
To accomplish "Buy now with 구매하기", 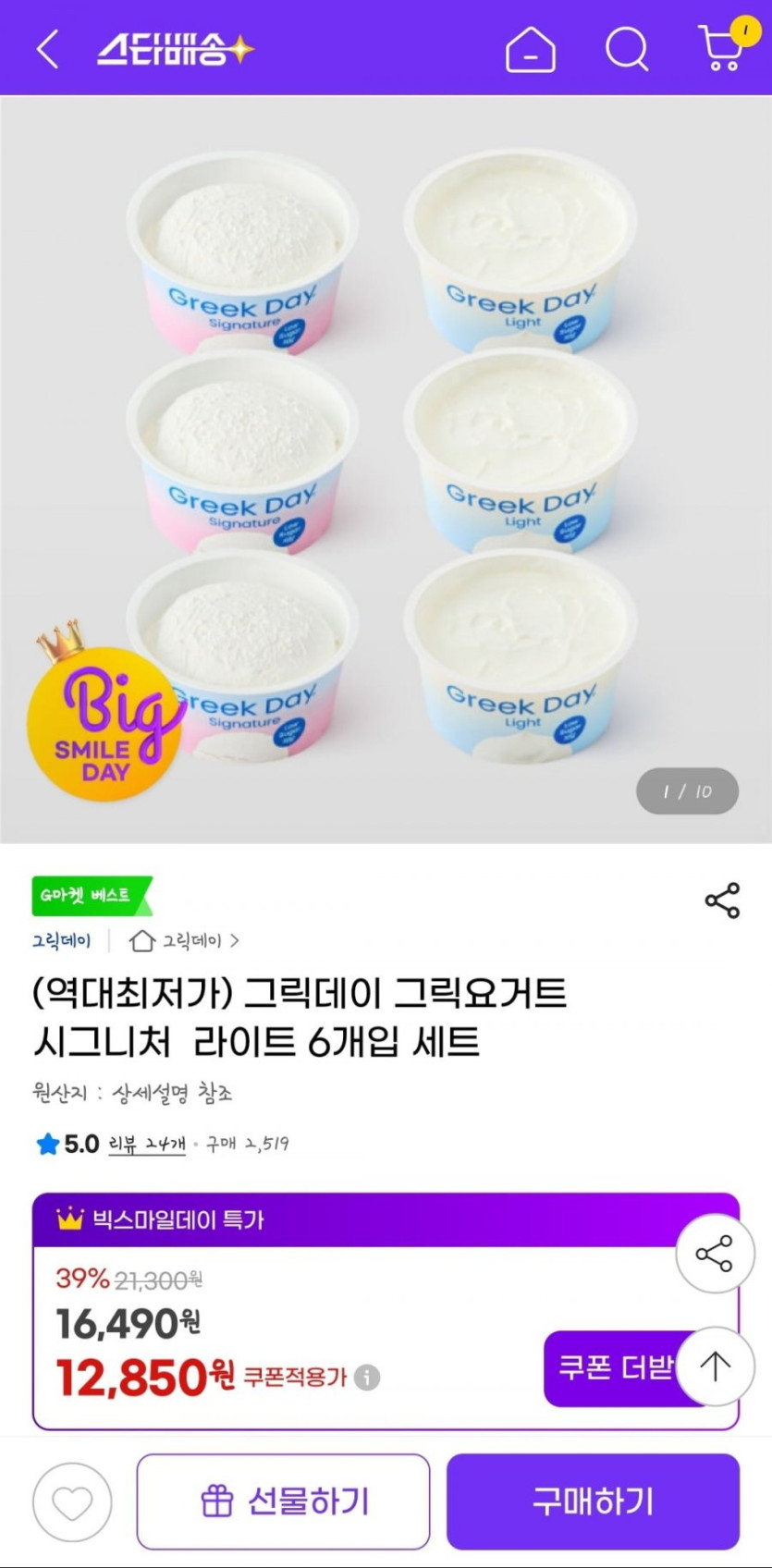I will pos(593,1501).
